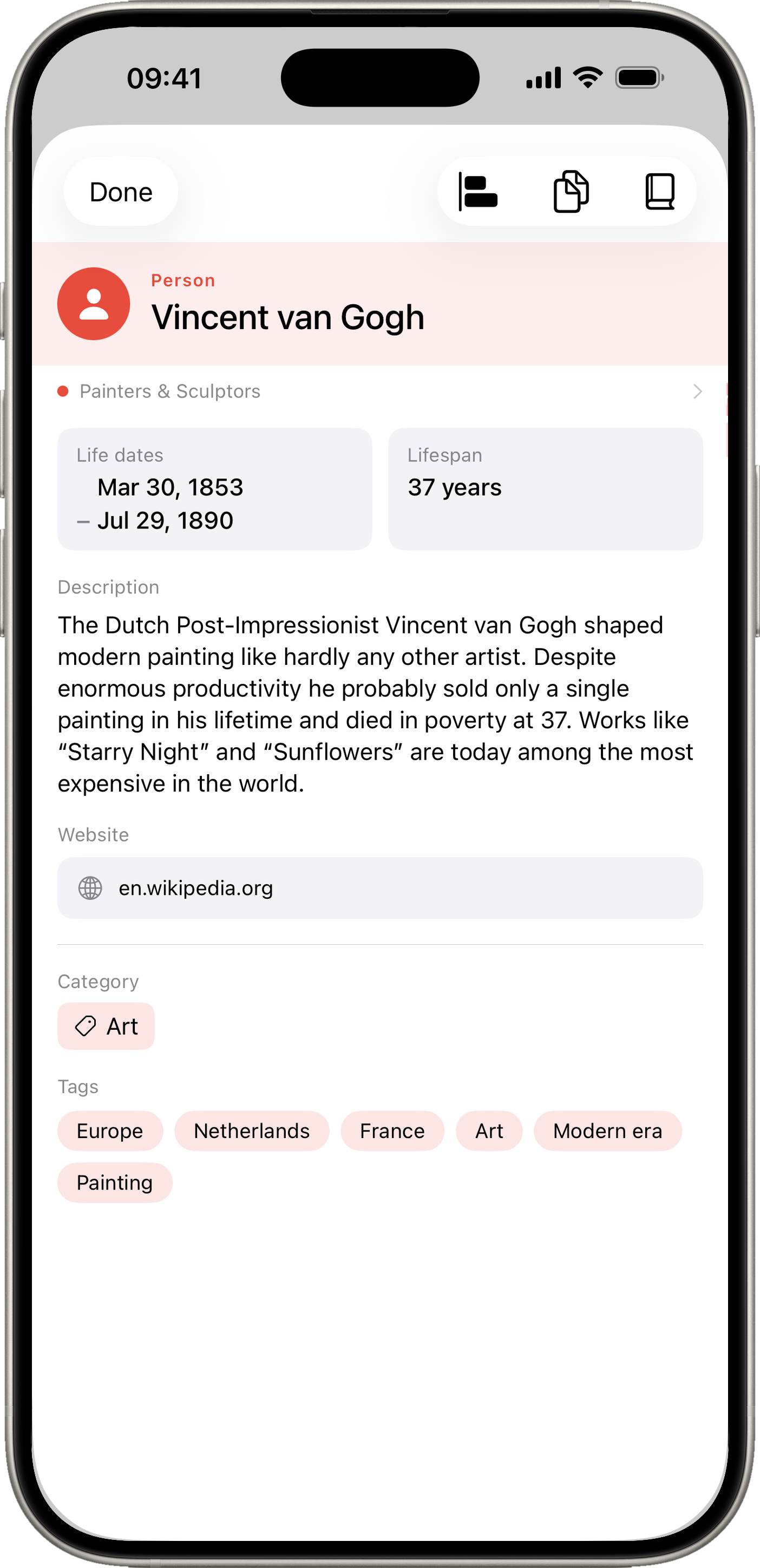The height and width of the screenshot is (1568, 760).
Task: Tap the copy documents icon
Action: tap(571, 192)
